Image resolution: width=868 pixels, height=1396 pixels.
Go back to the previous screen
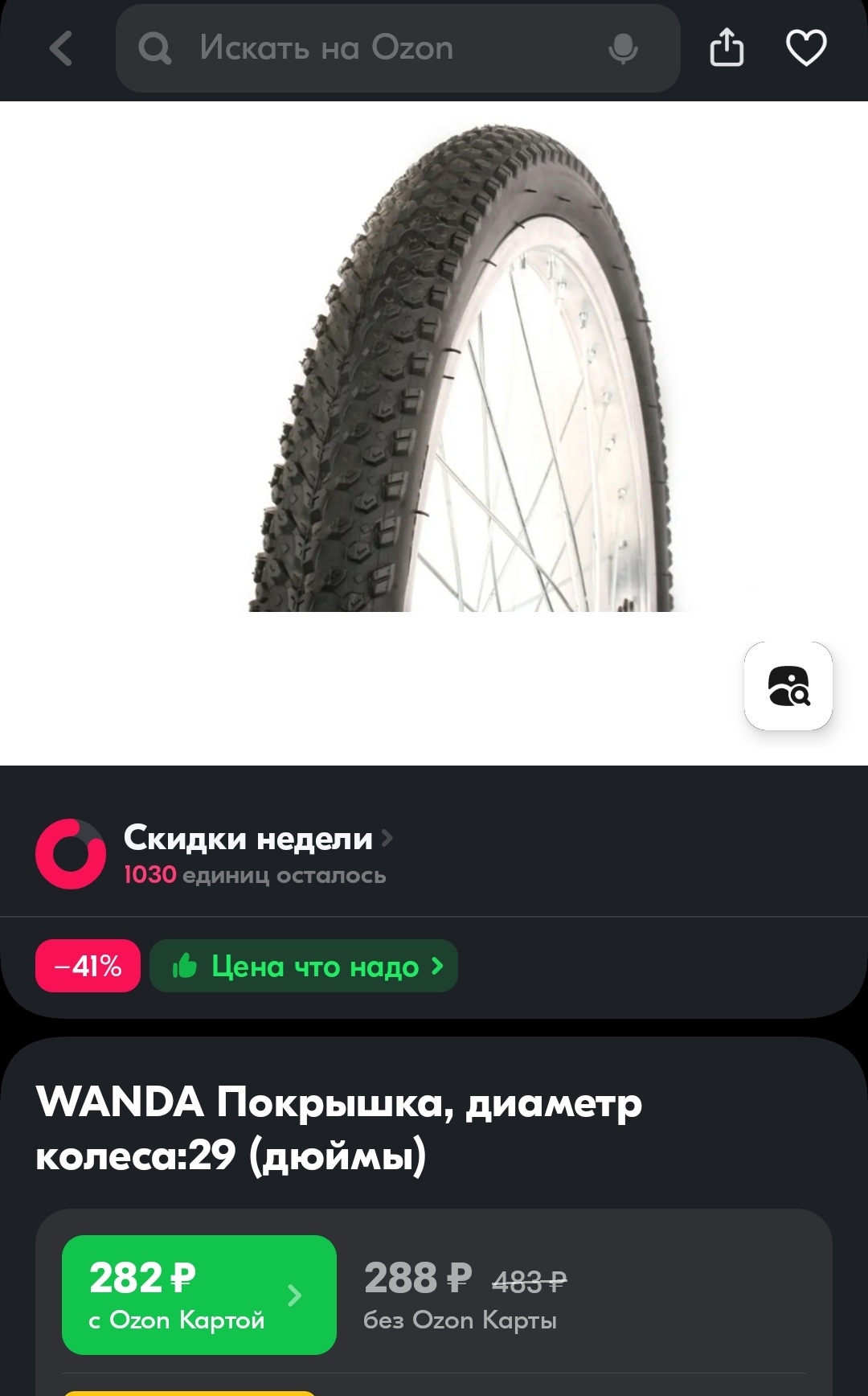click(61, 48)
